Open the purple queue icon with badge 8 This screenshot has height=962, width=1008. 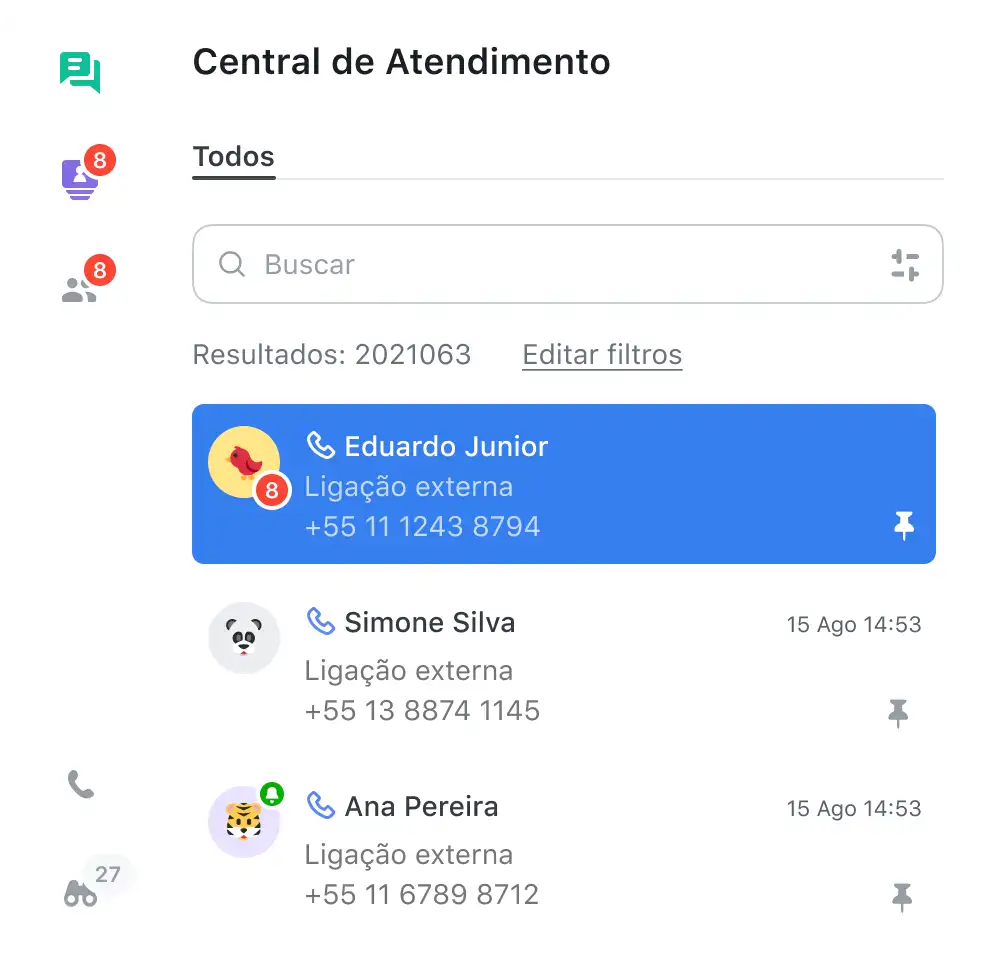(80, 180)
